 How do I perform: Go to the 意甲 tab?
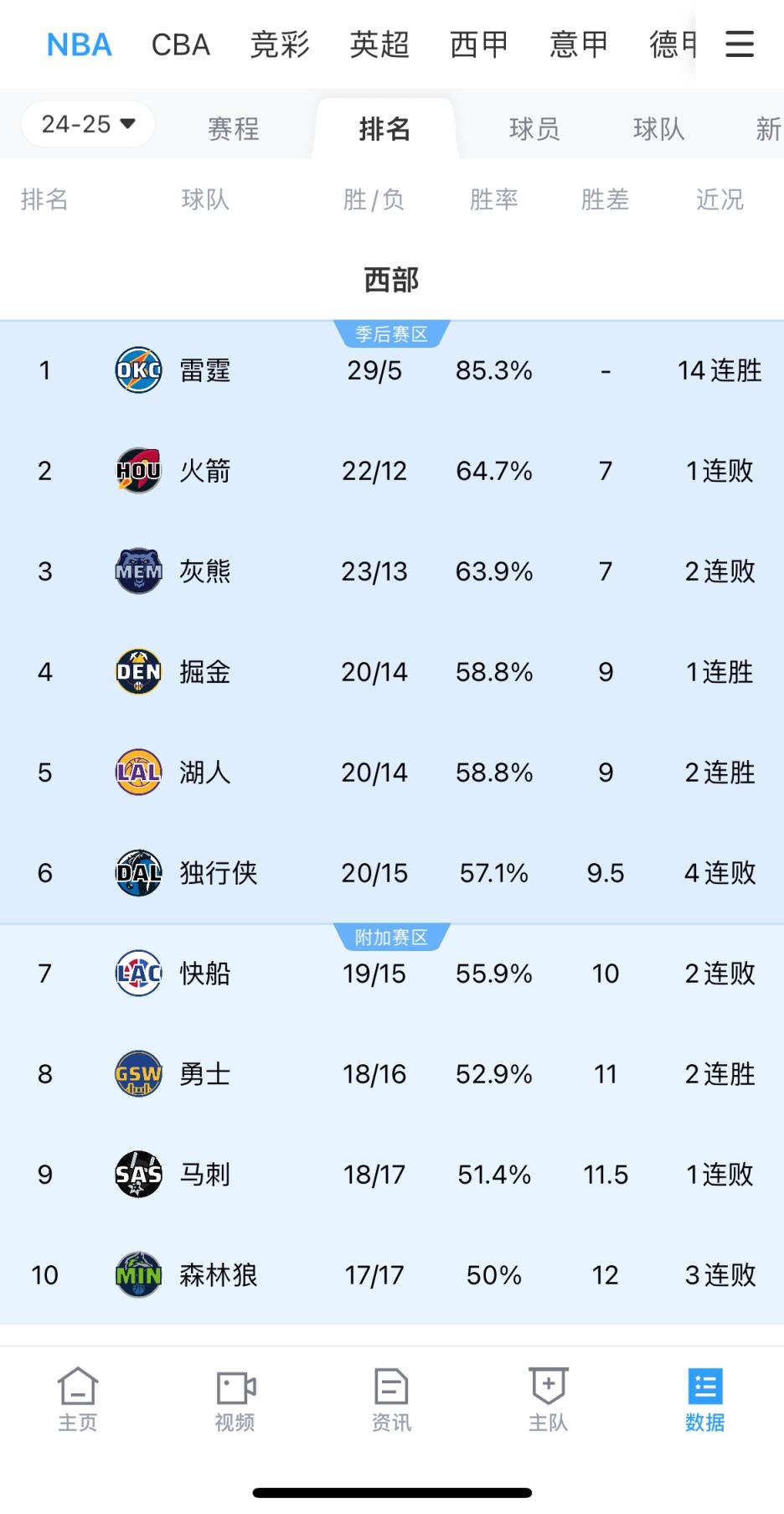click(579, 44)
